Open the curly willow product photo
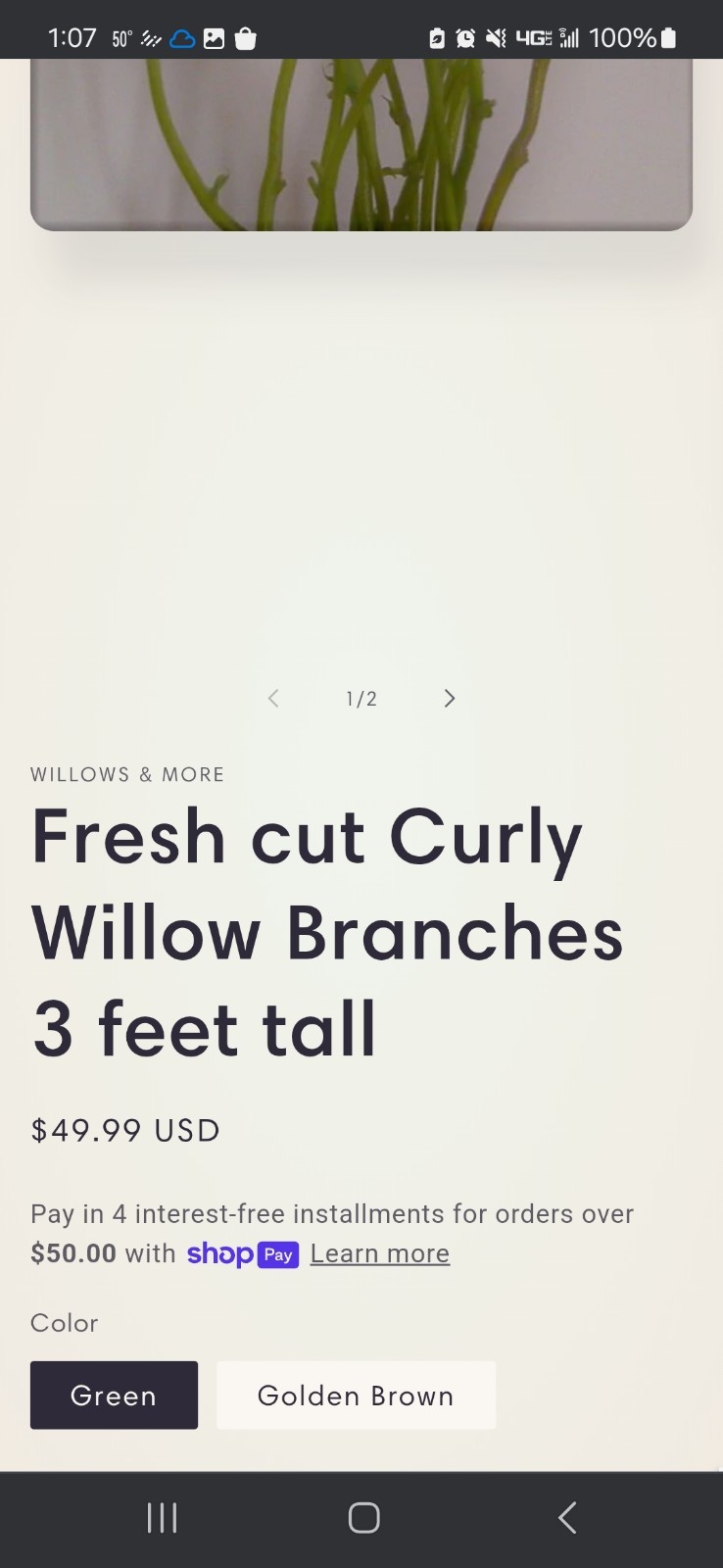 [361, 145]
